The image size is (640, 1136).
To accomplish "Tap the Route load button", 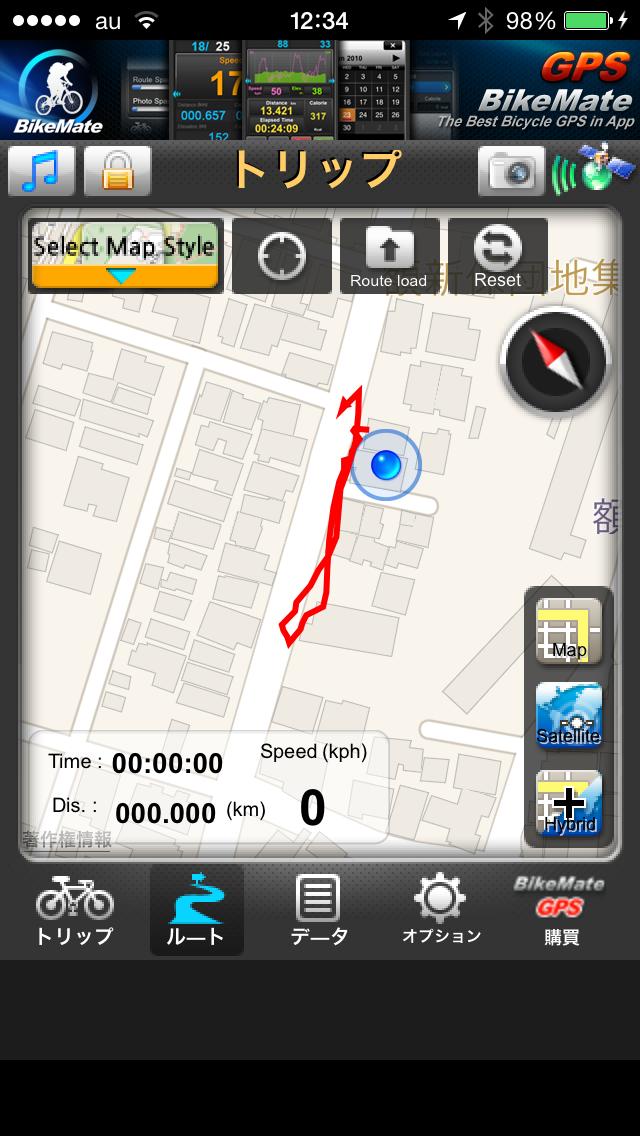I will point(389,256).
